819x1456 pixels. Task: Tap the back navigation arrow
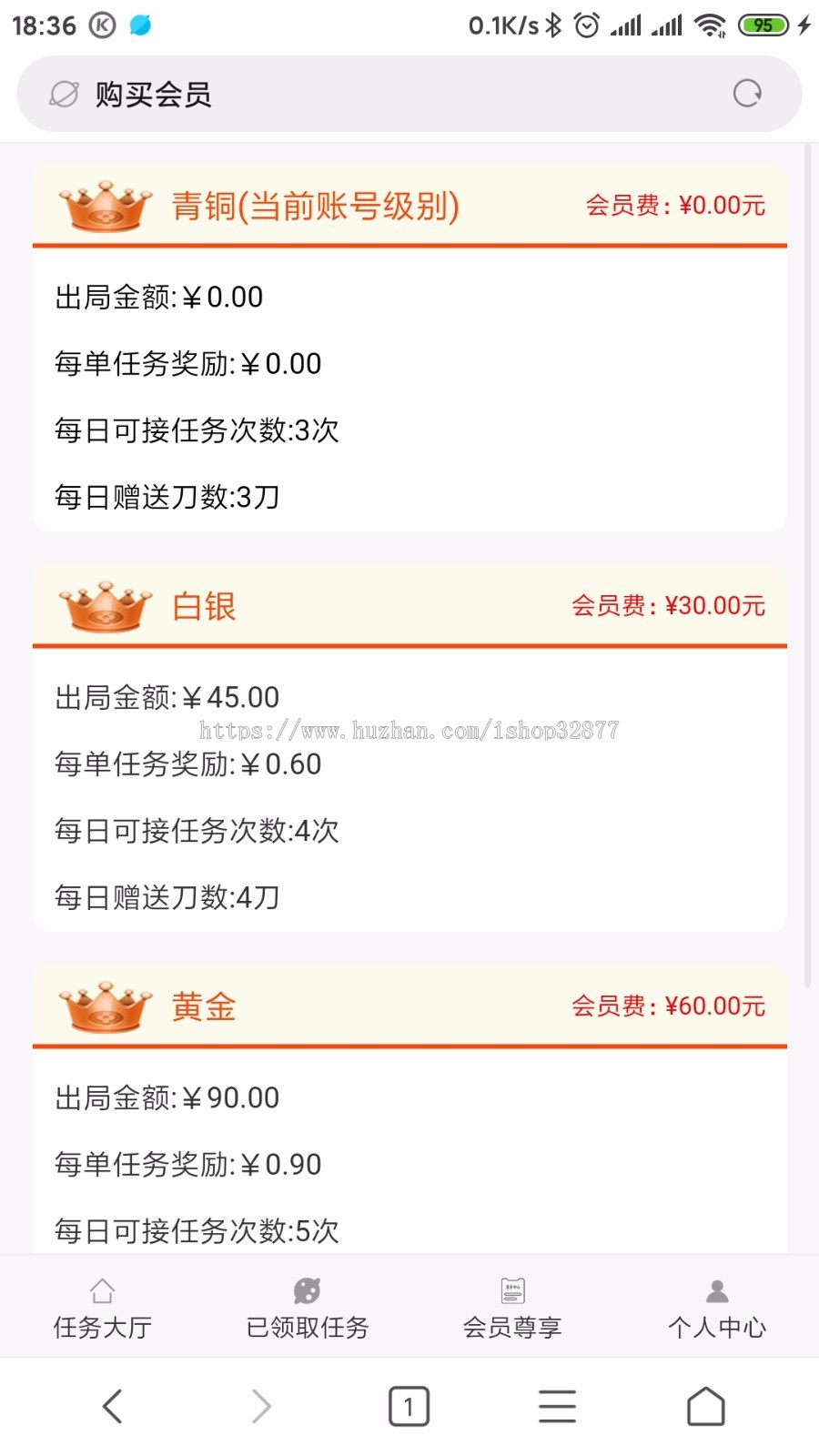[x=113, y=1404]
